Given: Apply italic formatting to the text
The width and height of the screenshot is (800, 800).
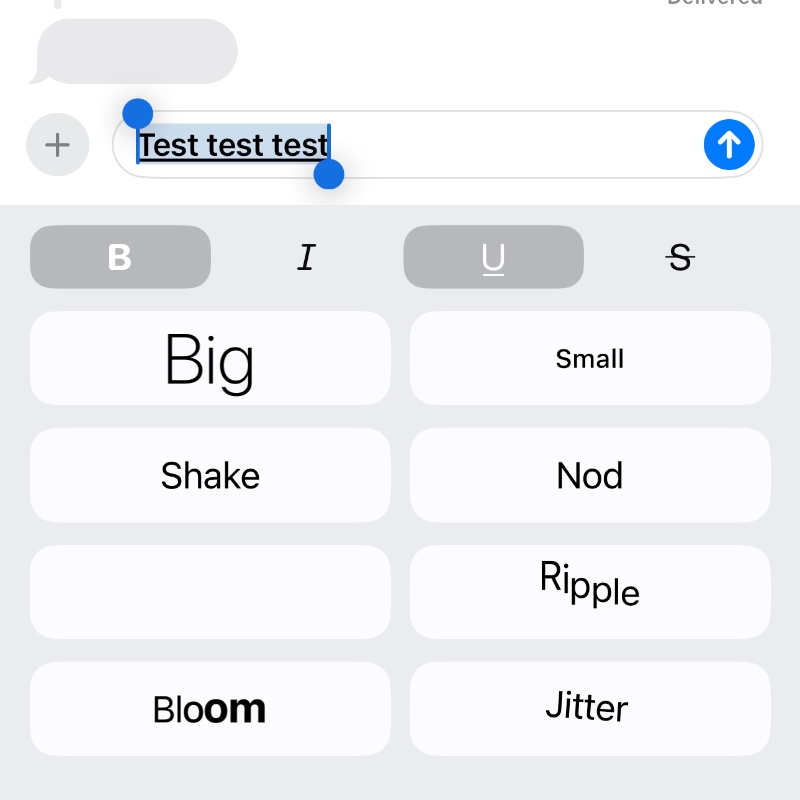Looking at the screenshot, I should tap(306, 257).
